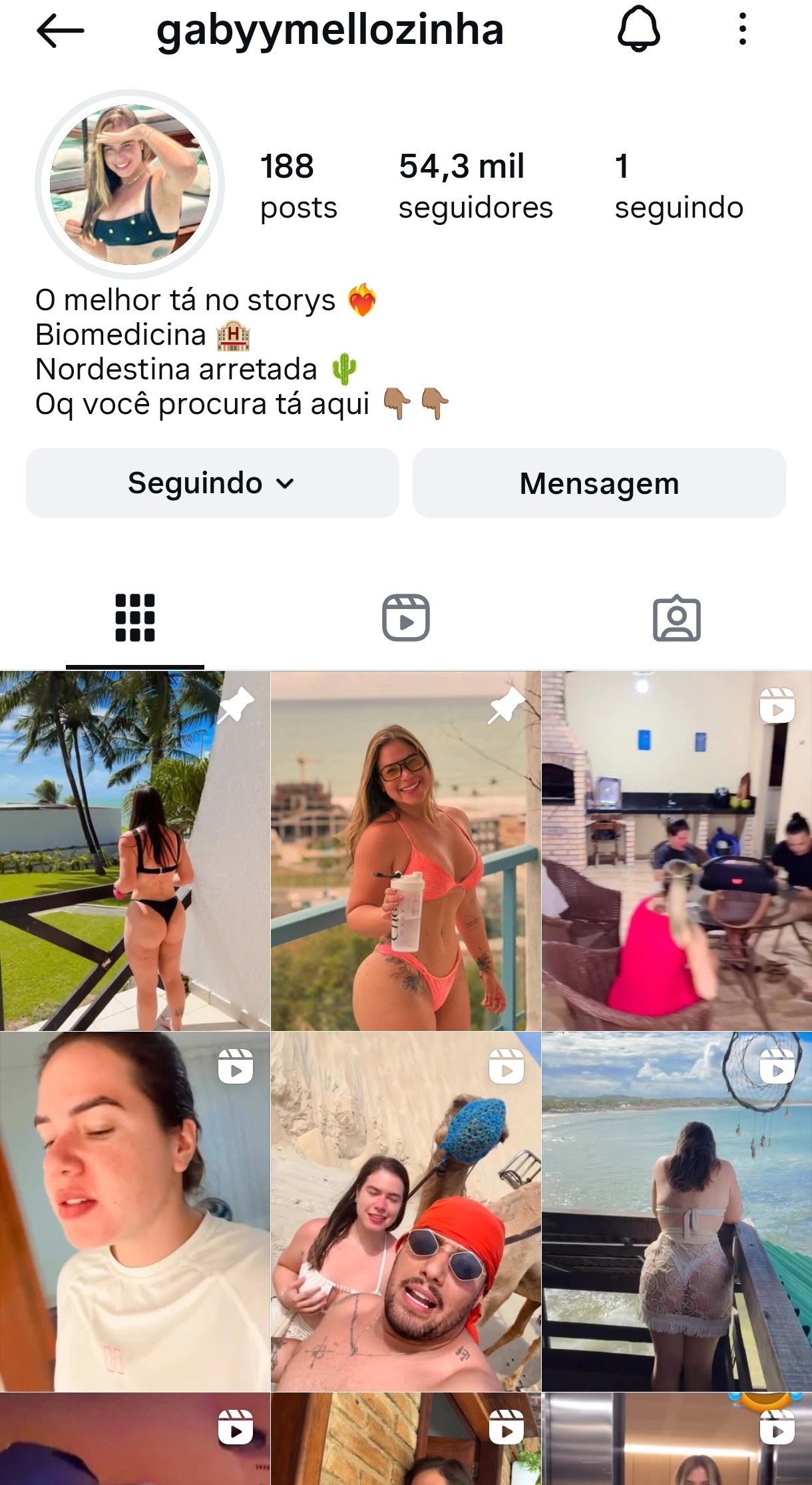Screen dimensions: 812x1485
Task: Open the notifications bell for this profile
Action: click(x=638, y=31)
